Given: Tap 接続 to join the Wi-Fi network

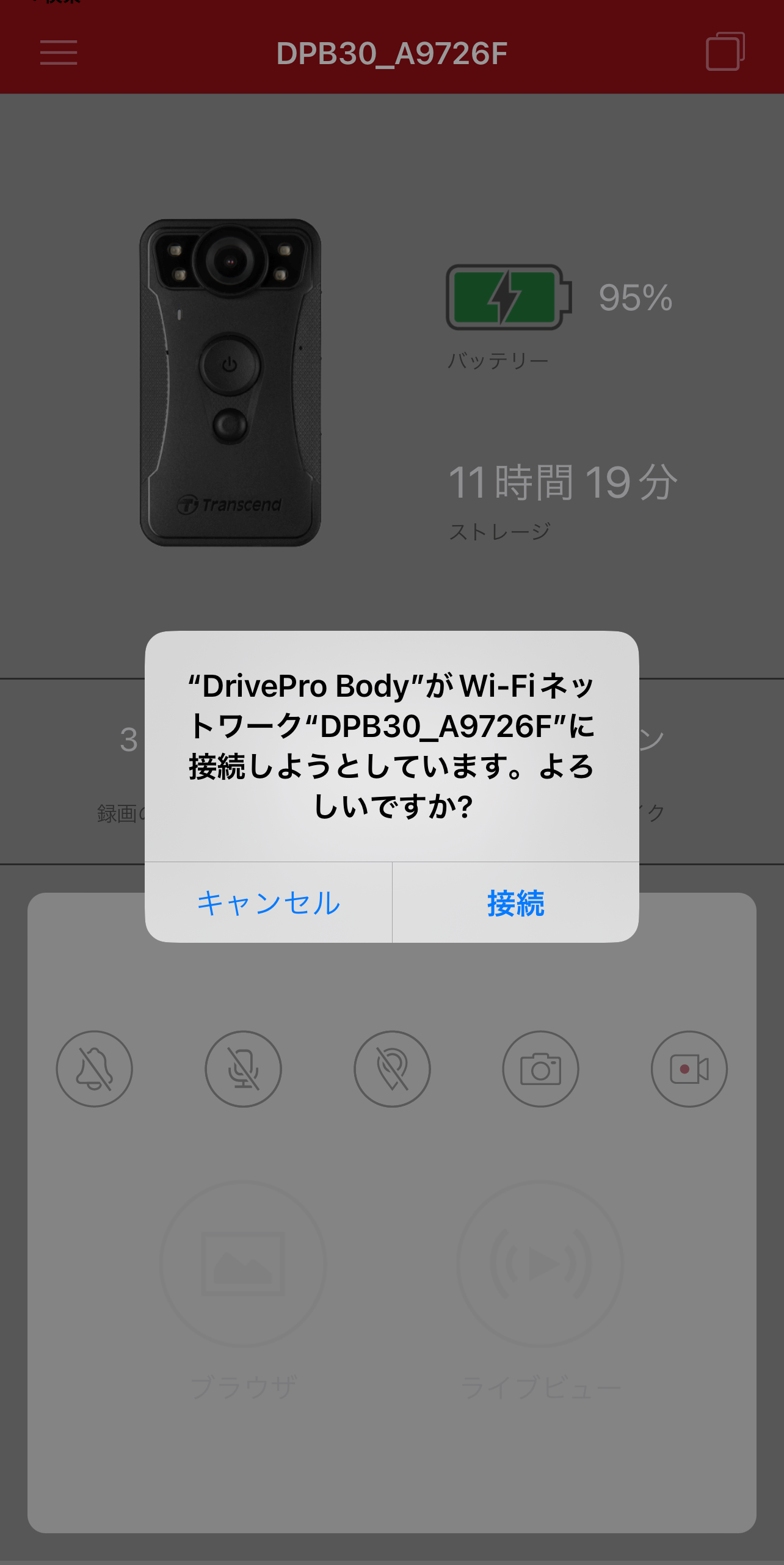Looking at the screenshot, I should [515, 902].
